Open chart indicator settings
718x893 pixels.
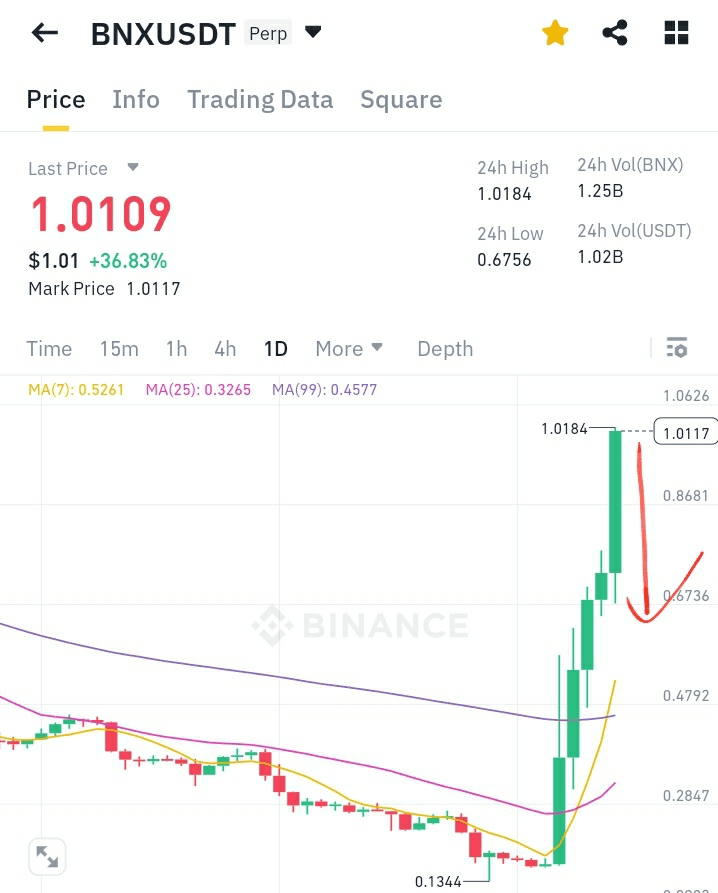pyautogui.click(x=676, y=348)
